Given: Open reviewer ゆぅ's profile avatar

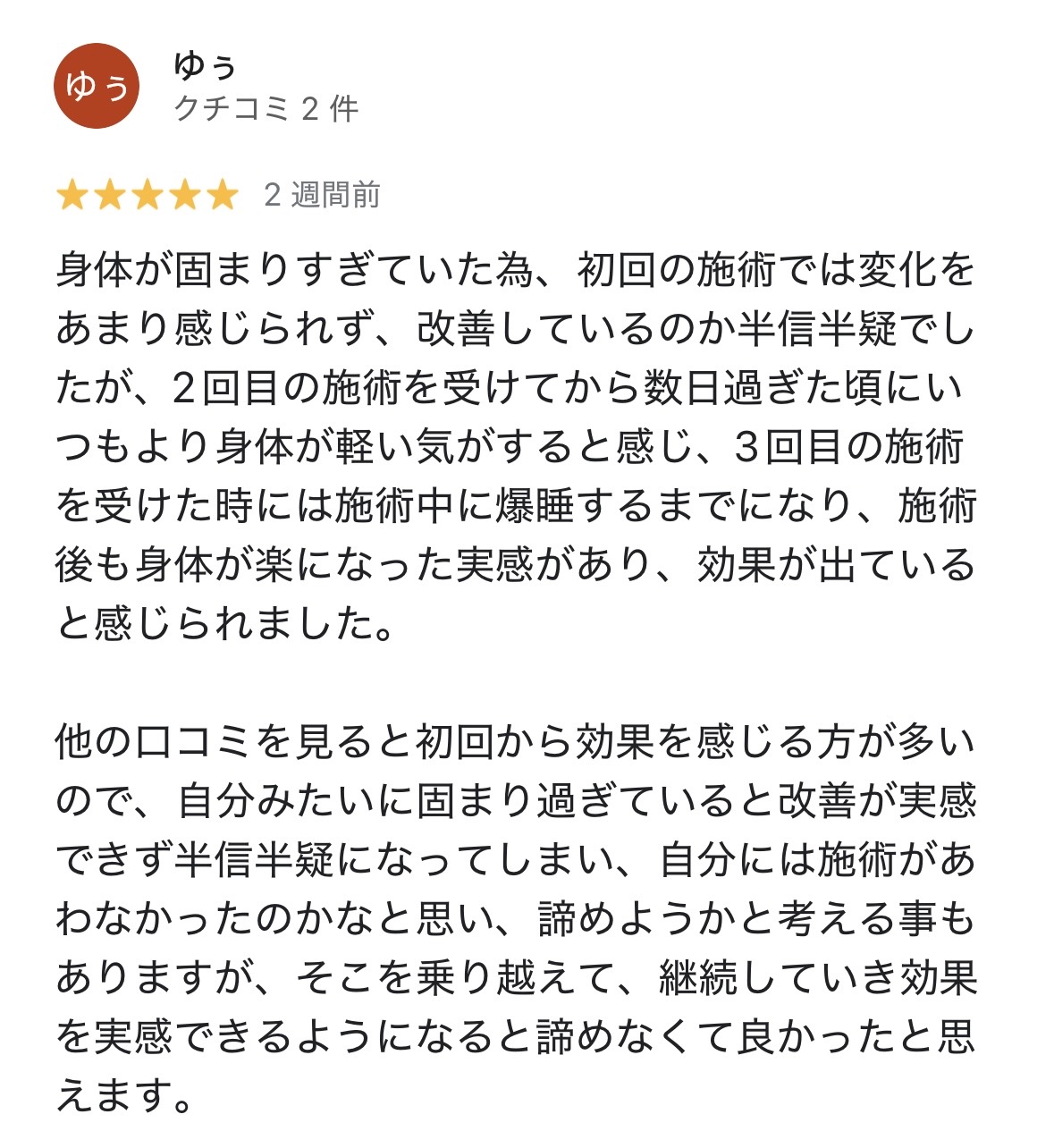Looking at the screenshot, I should (x=97, y=86).
